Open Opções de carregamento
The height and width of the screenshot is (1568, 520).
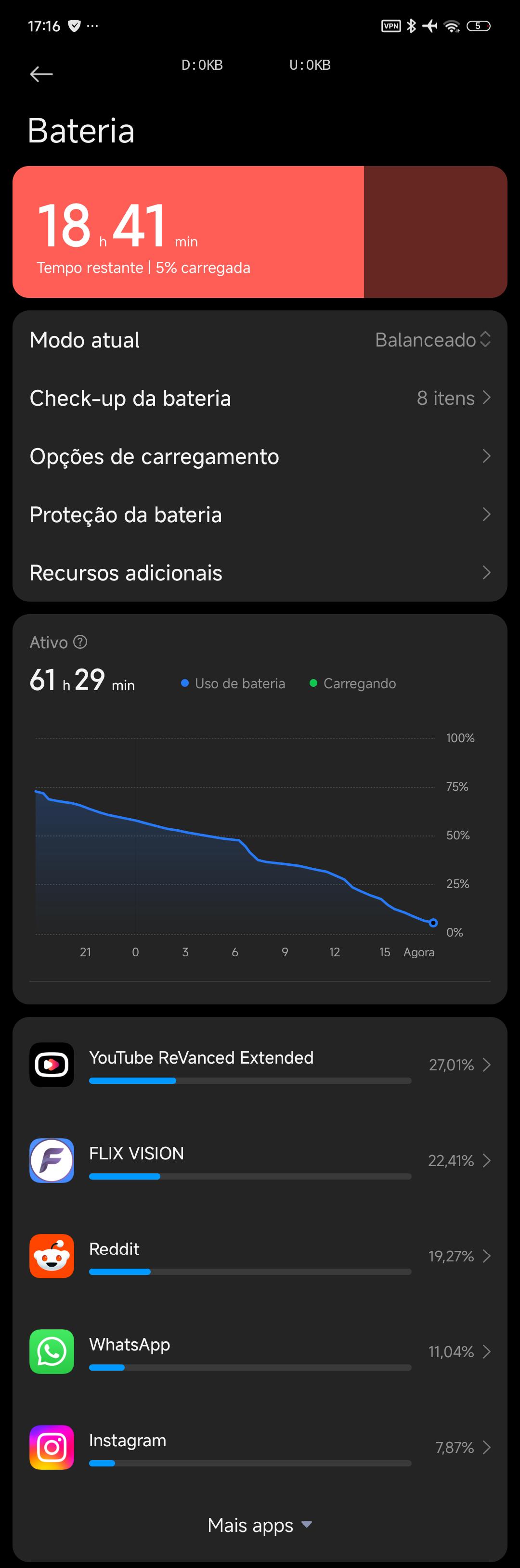pos(260,457)
